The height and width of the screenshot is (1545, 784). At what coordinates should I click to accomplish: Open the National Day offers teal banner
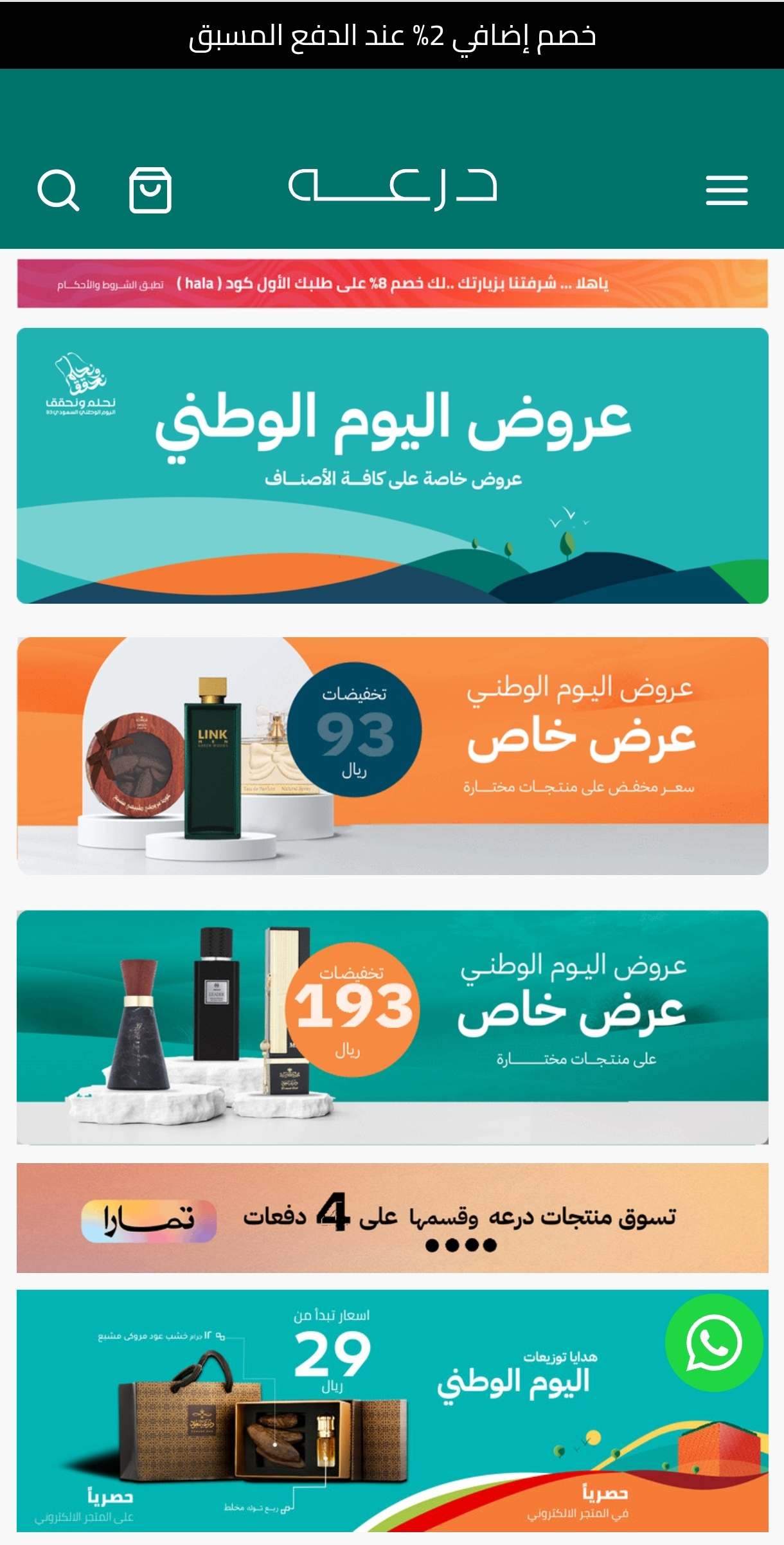(393, 465)
